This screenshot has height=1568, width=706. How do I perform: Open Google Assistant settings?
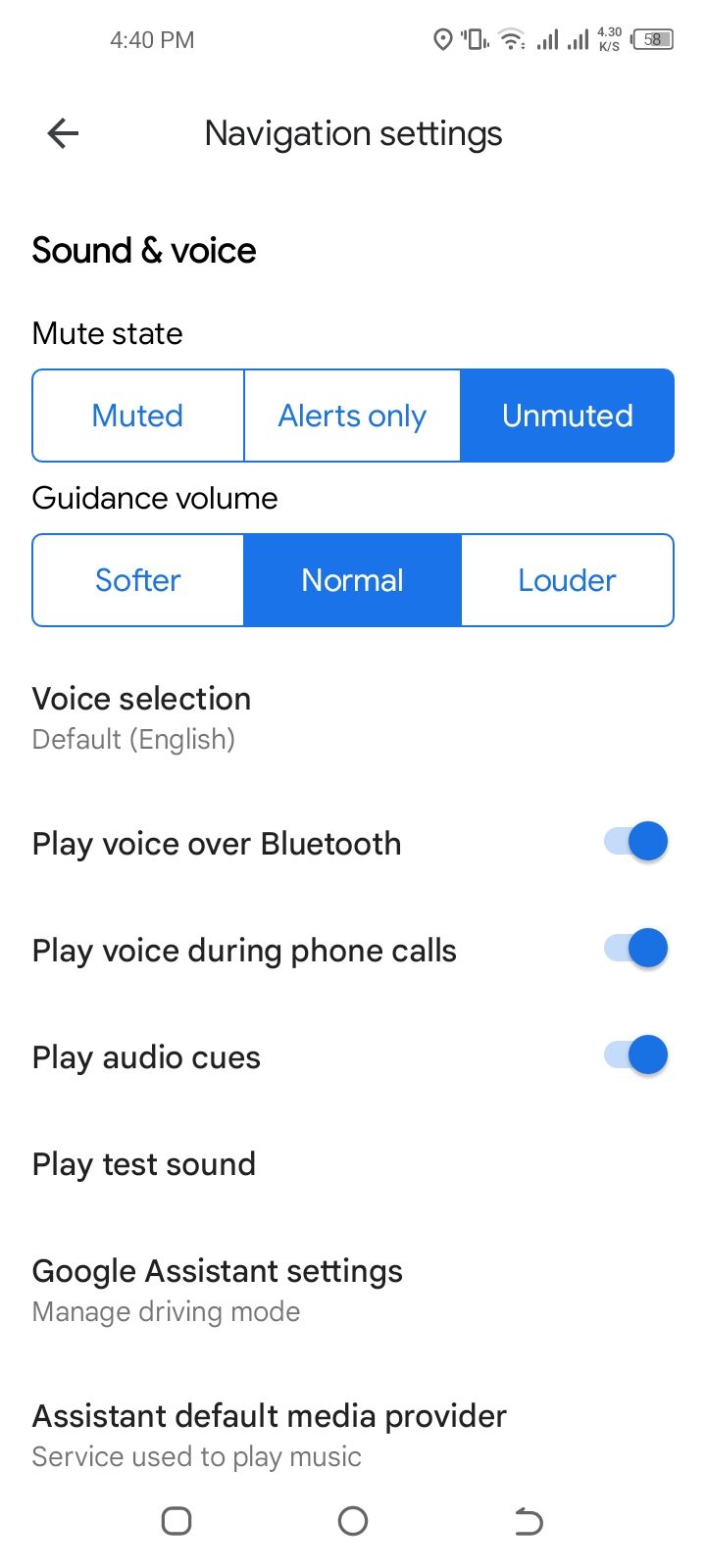click(x=218, y=1290)
